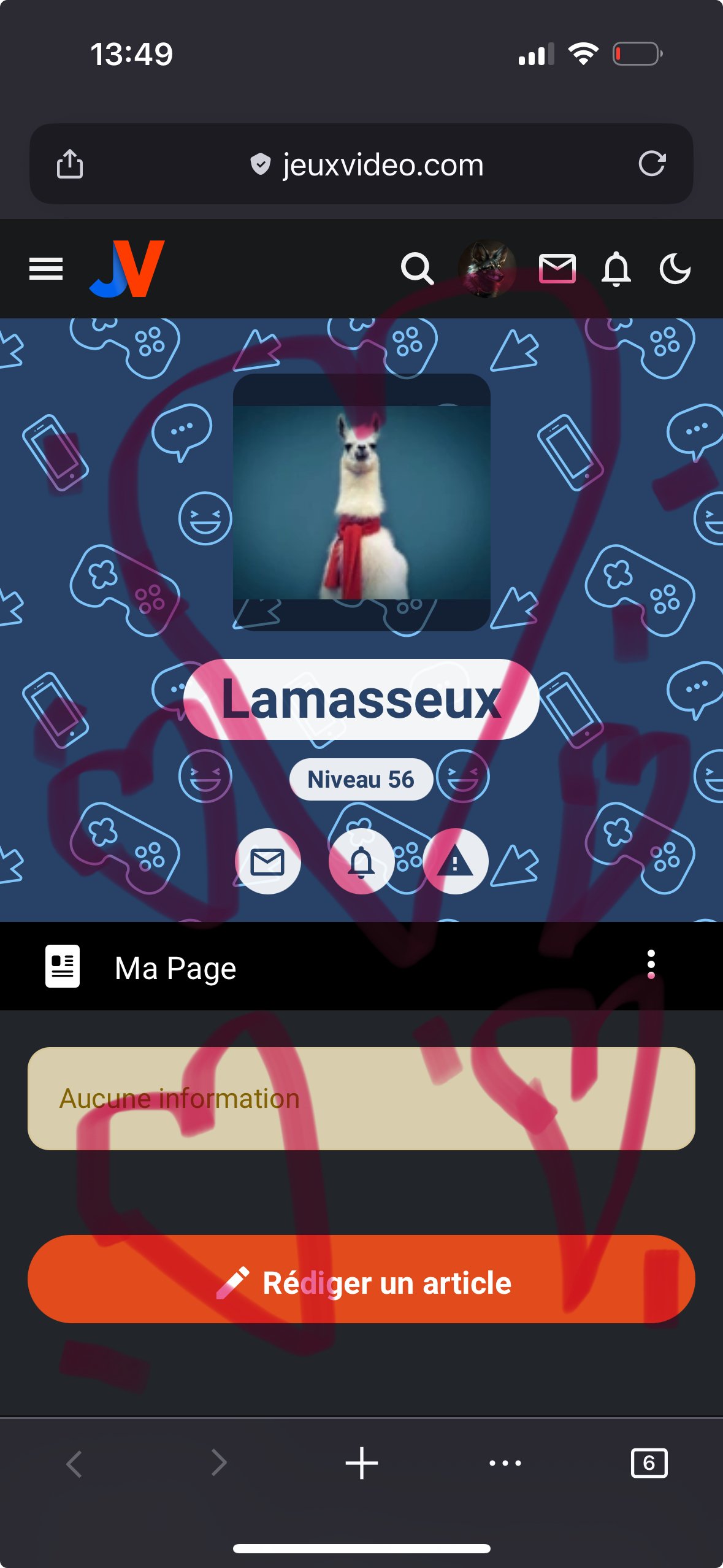Image resolution: width=723 pixels, height=1568 pixels.
Task: Share this page from the address bar
Action: (70, 164)
